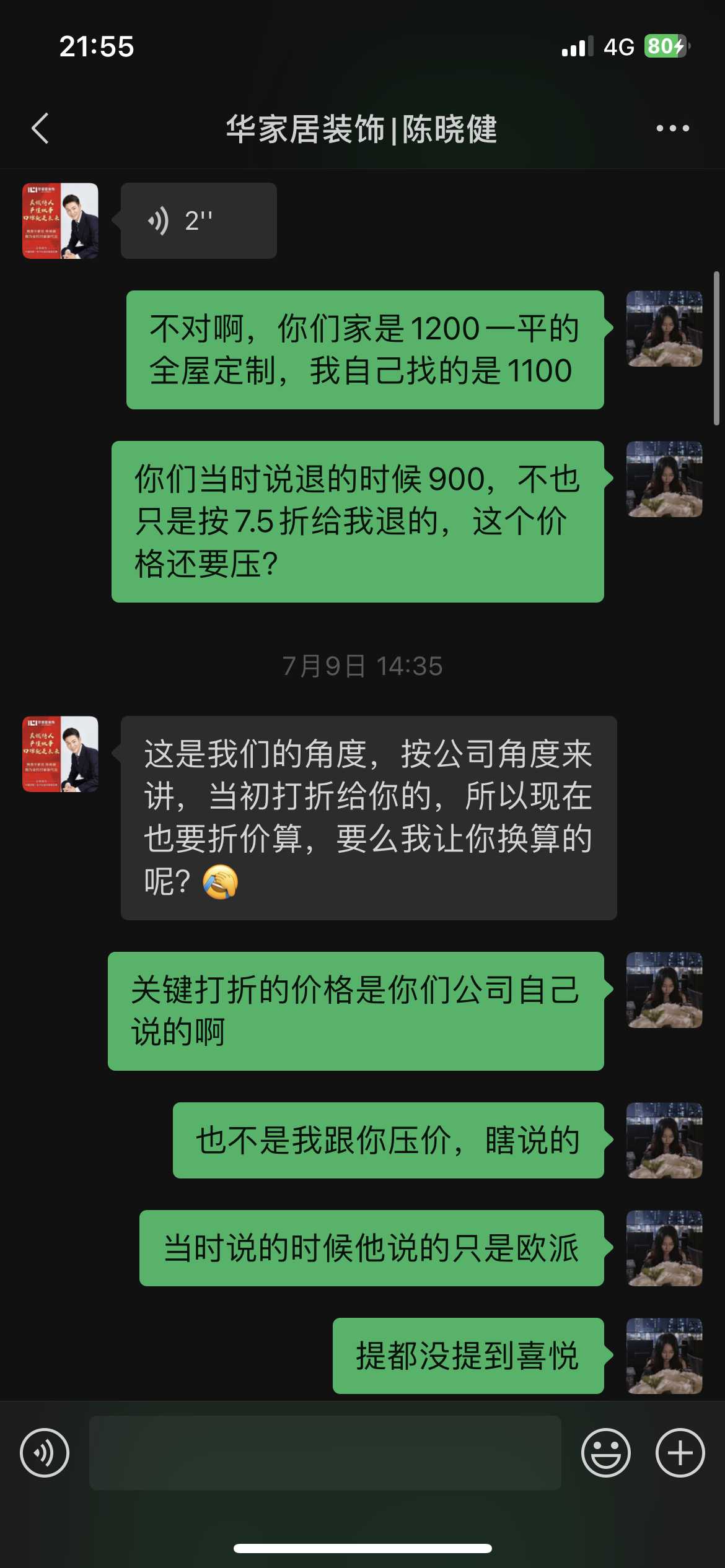725x1568 pixels.
Task: Switch to voice input mode
Action: tap(45, 1453)
